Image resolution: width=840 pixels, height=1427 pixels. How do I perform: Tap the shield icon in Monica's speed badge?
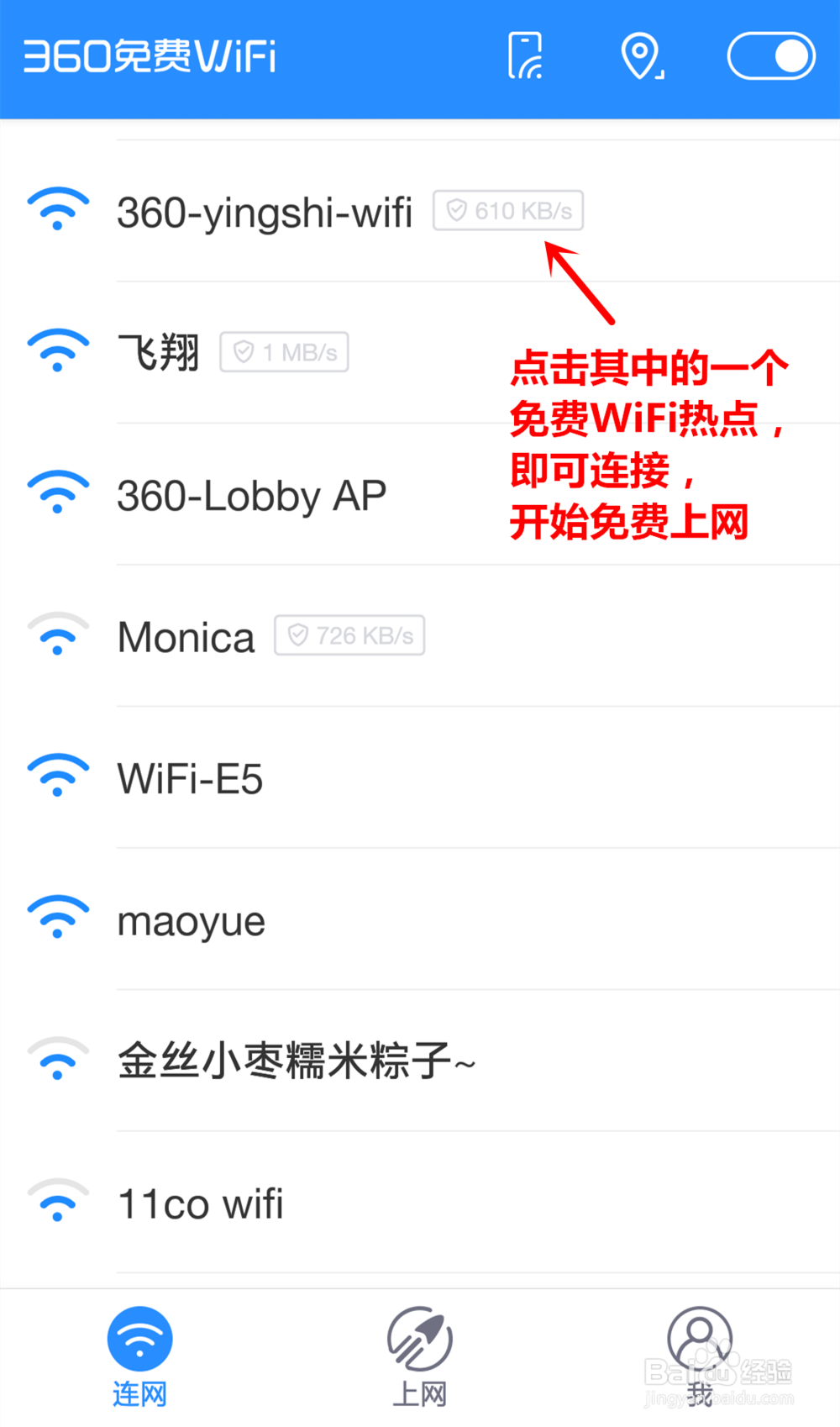(x=298, y=635)
